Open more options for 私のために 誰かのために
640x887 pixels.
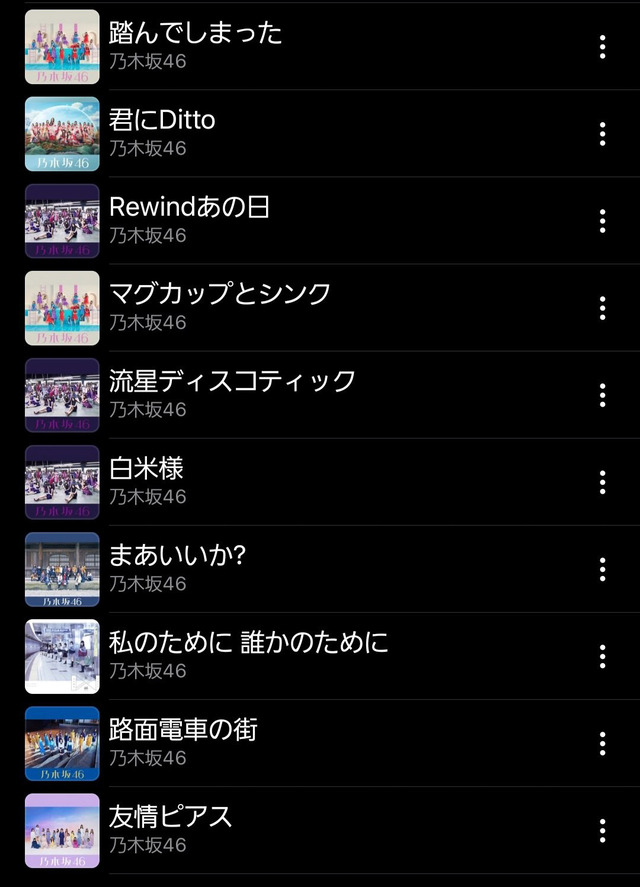tap(602, 656)
